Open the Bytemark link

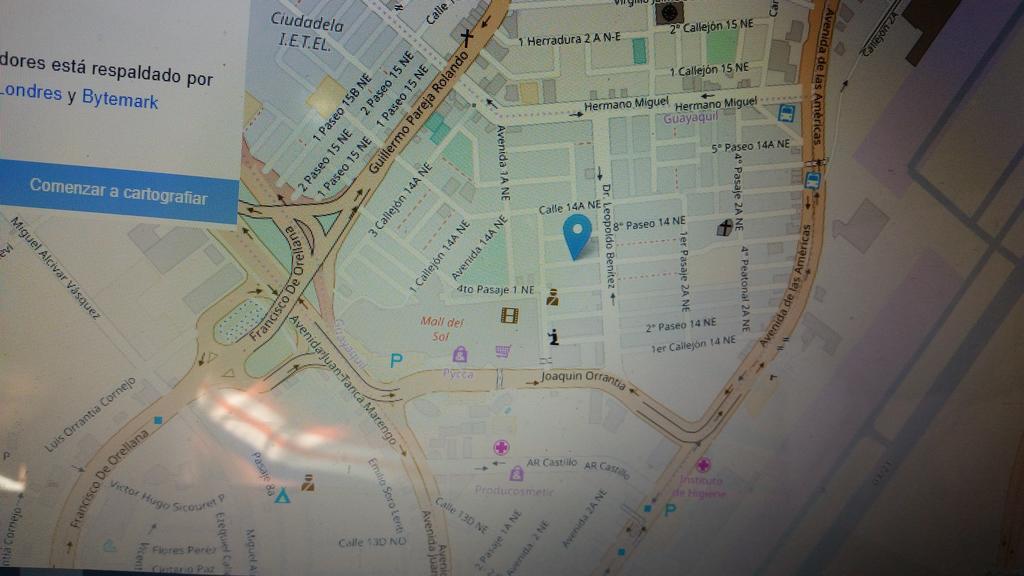point(120,98)
